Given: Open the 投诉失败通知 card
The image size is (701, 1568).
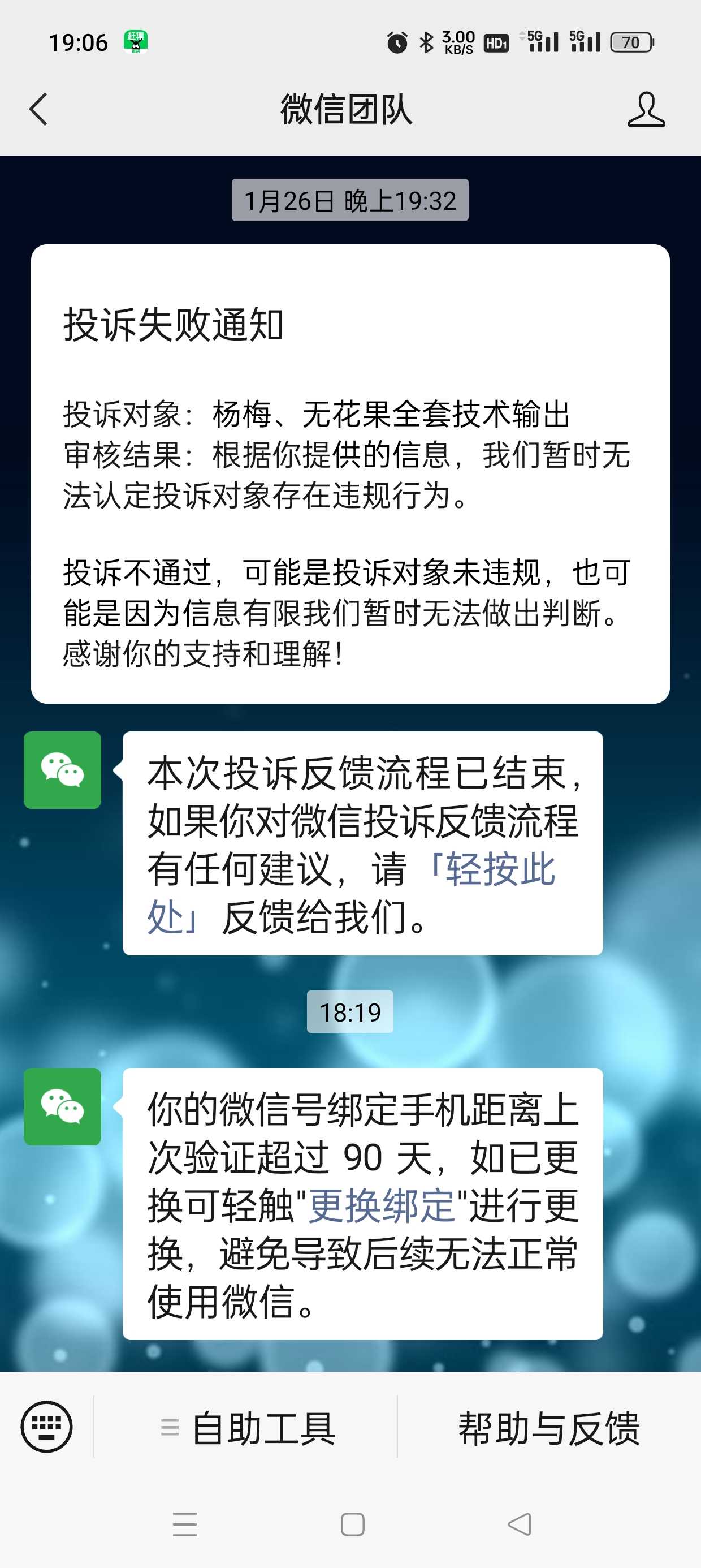Looking at the screenshot, I should point(350,473).
